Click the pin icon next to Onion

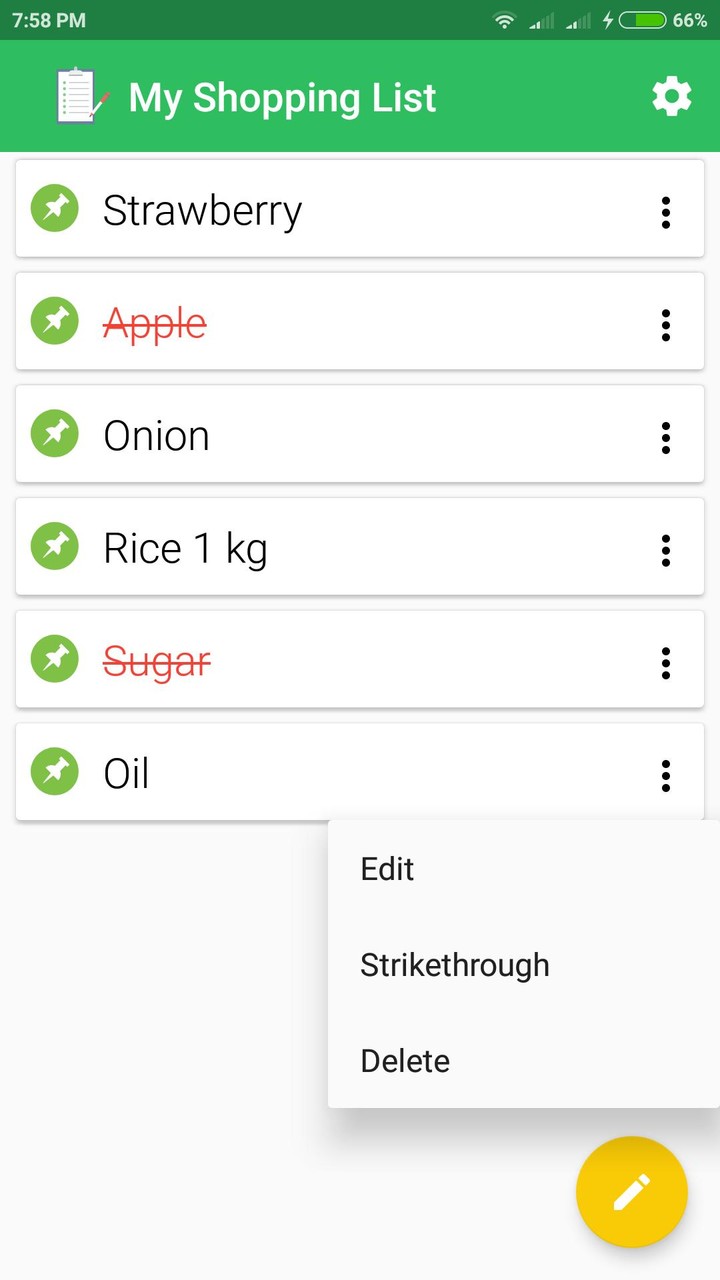[x=54, y=434]
